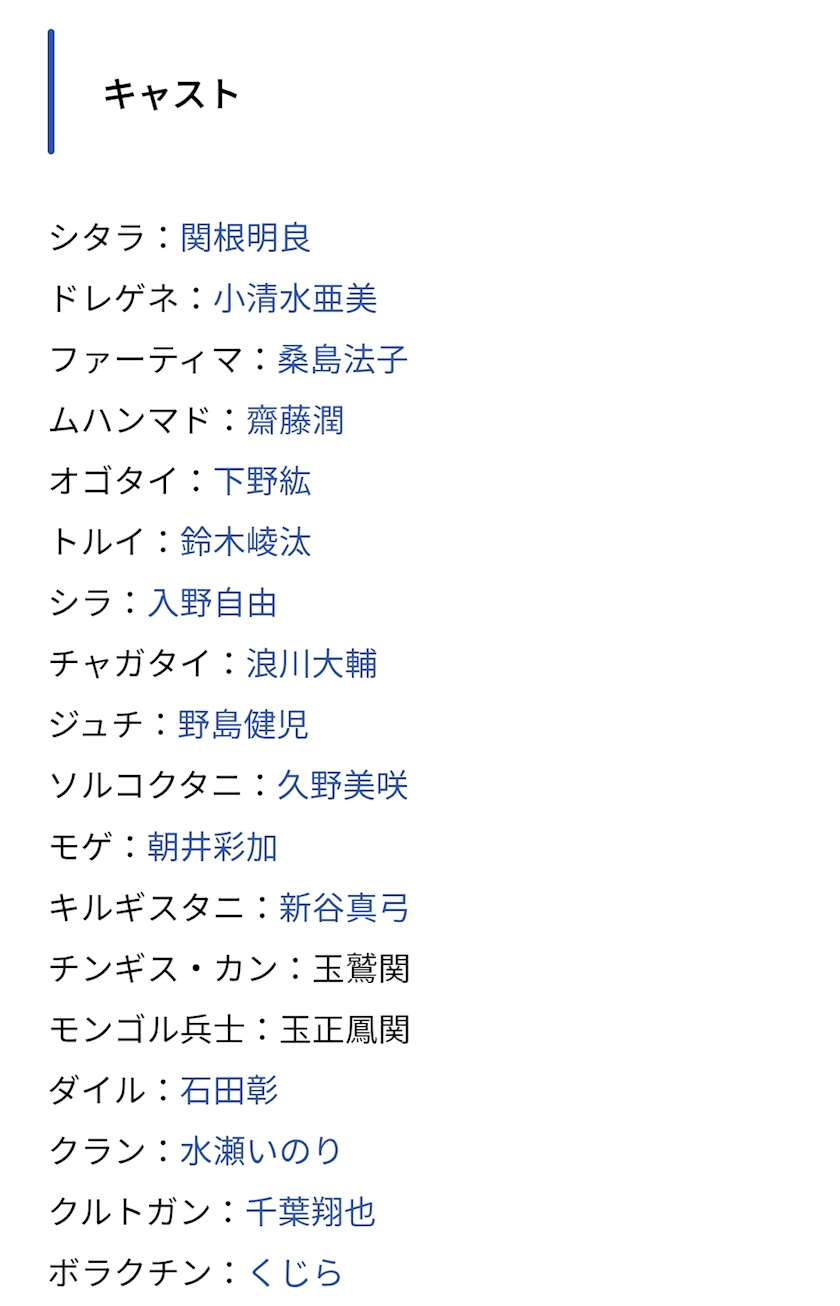840x1306 pixels.
Task: Tap the 鈴木崚汰 link
Action: tap(246, 543)
